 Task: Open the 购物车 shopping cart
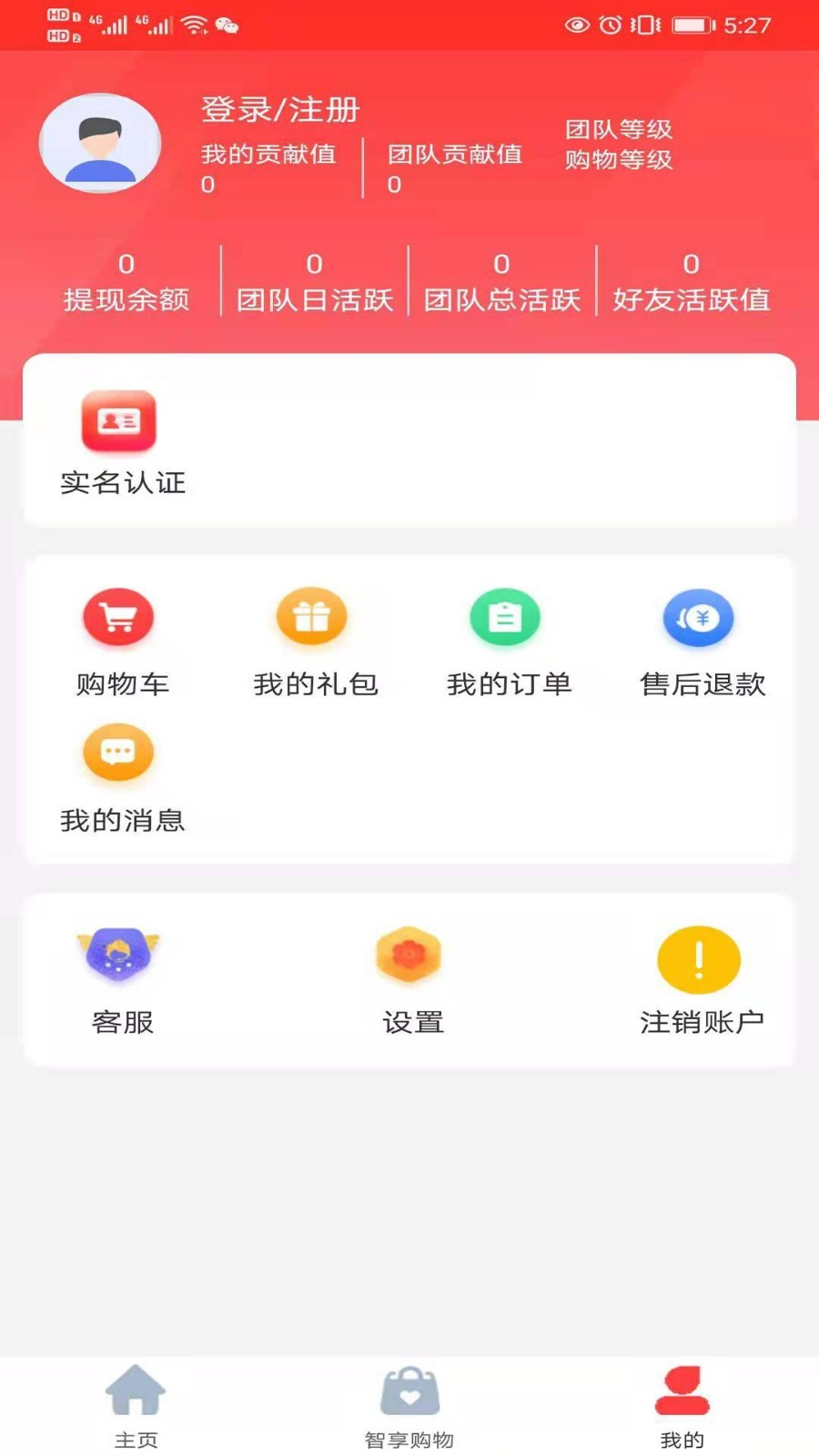pyautogui.click(x=119, y=641)
